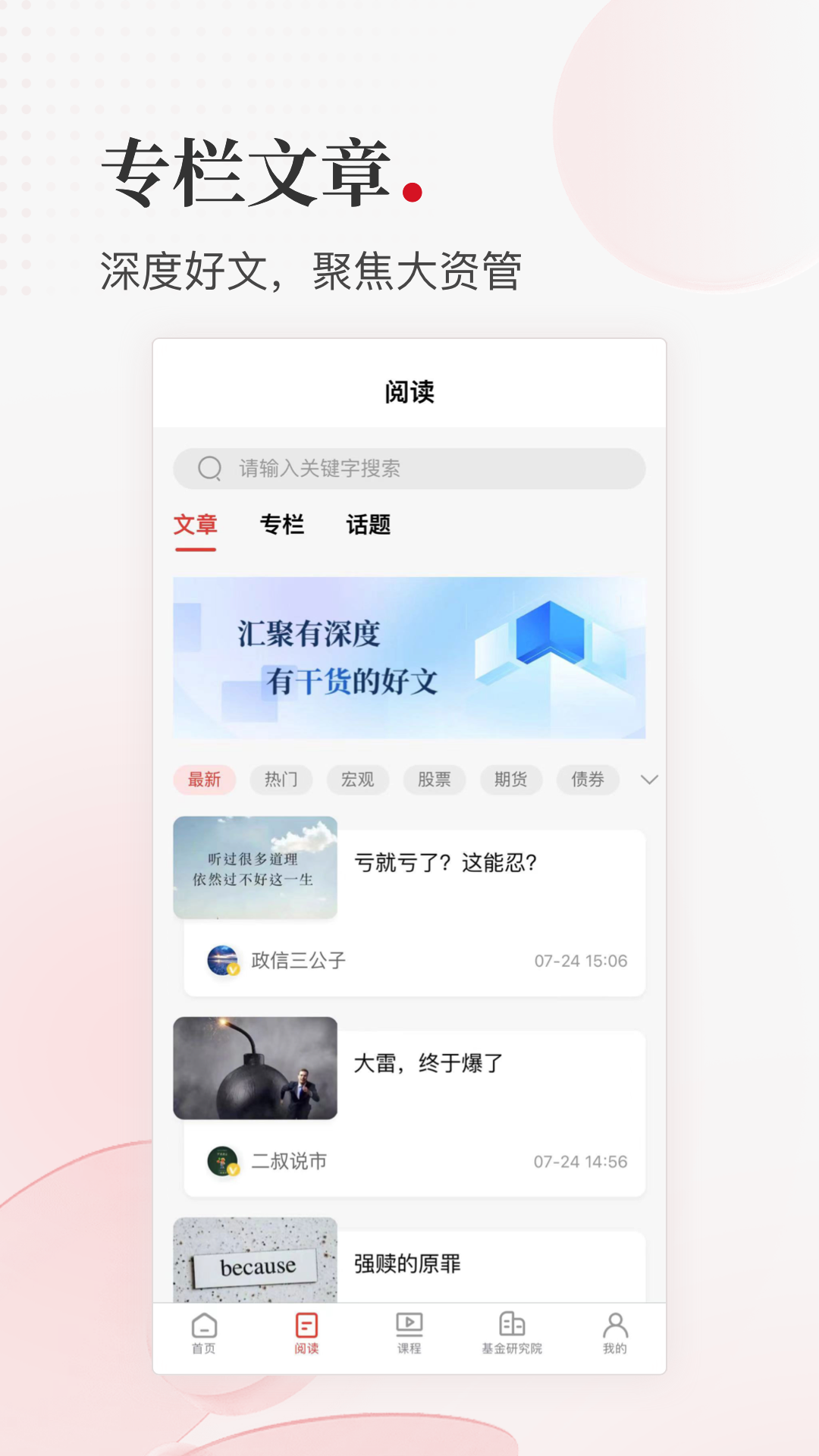Expand more category filters with the down arrow
Image resolution: width=819 pixels, height=1456 pixels.
[x=648, y=780]
